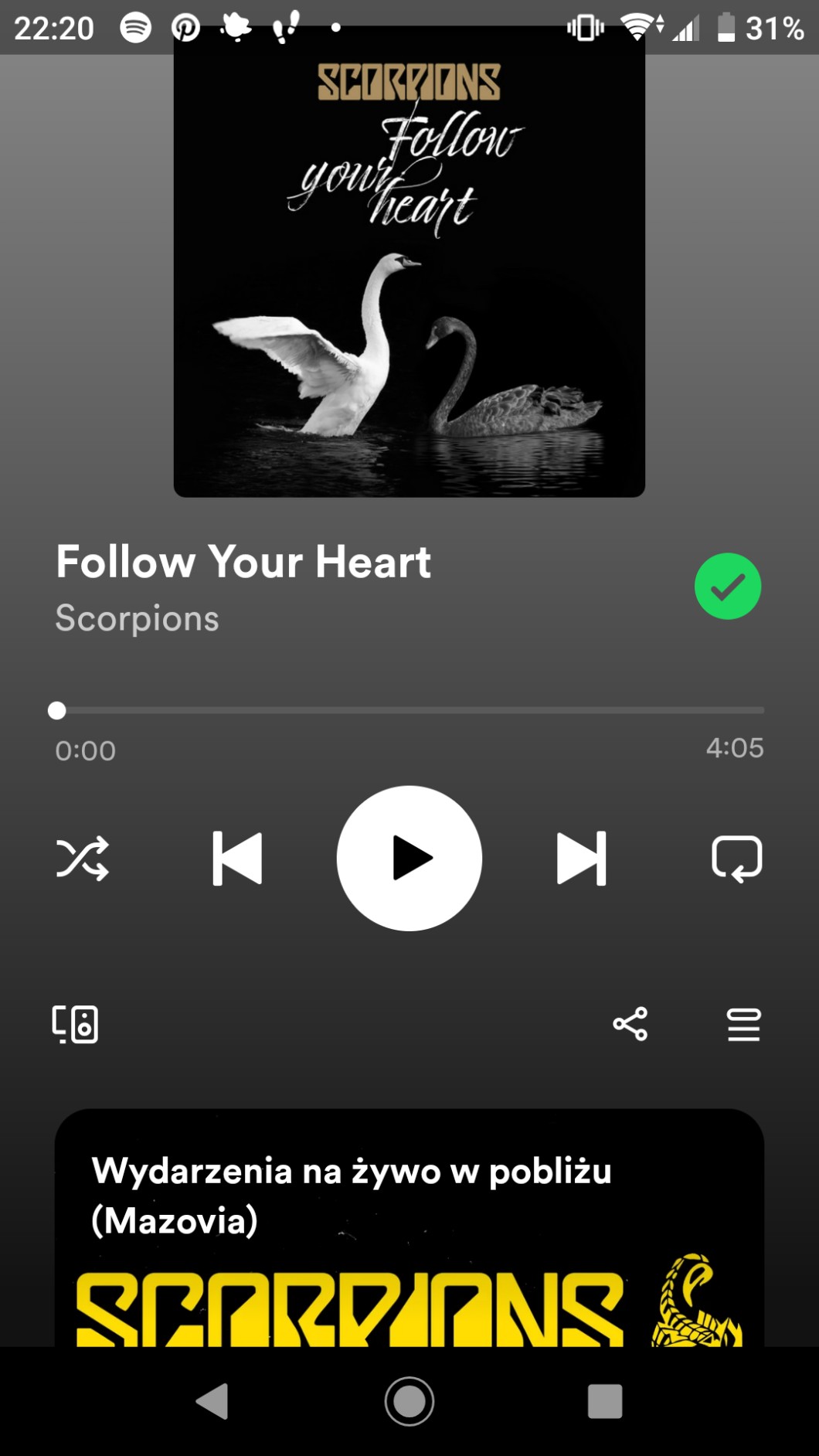Open the Scorpions artist link

point(138,618)
